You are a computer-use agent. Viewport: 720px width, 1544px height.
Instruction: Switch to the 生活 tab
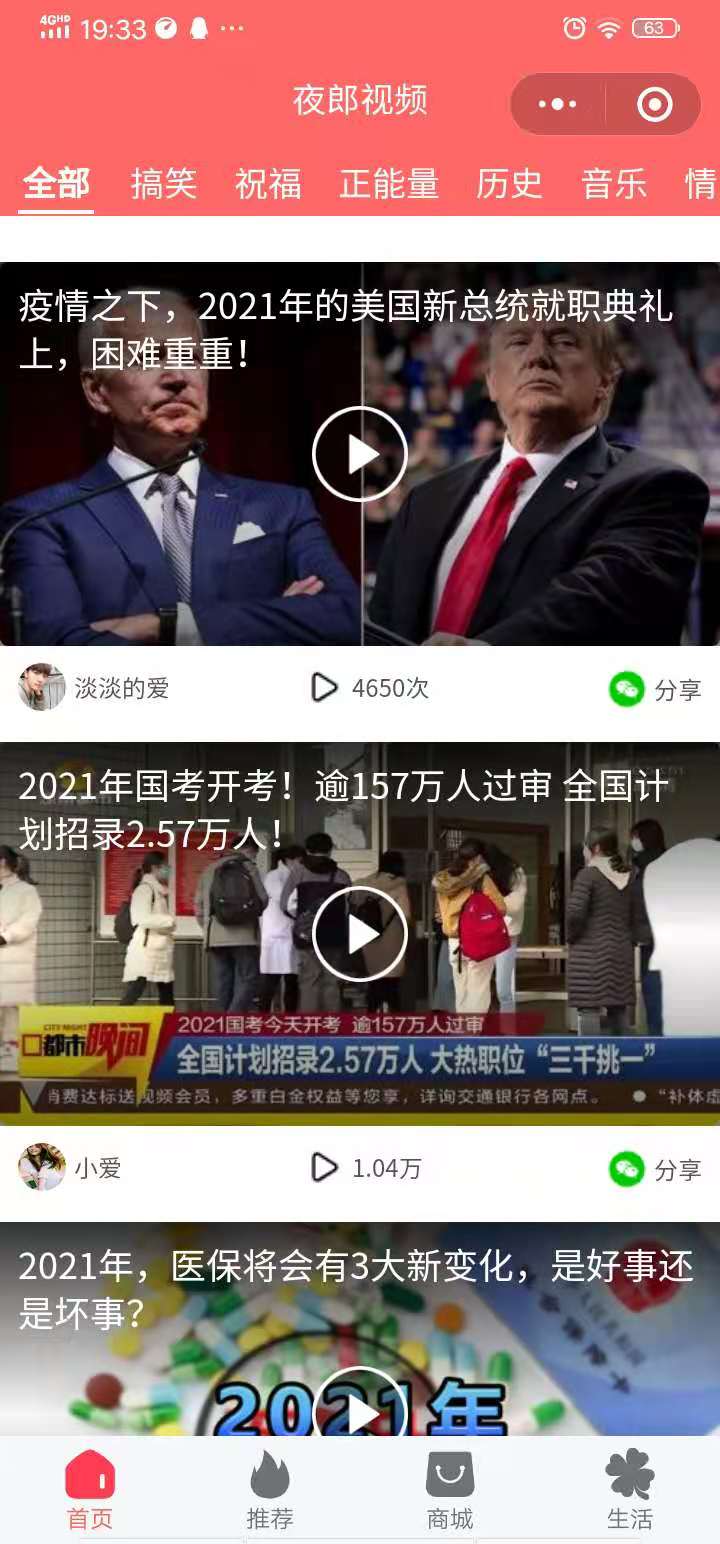[x=630, y=1490]
